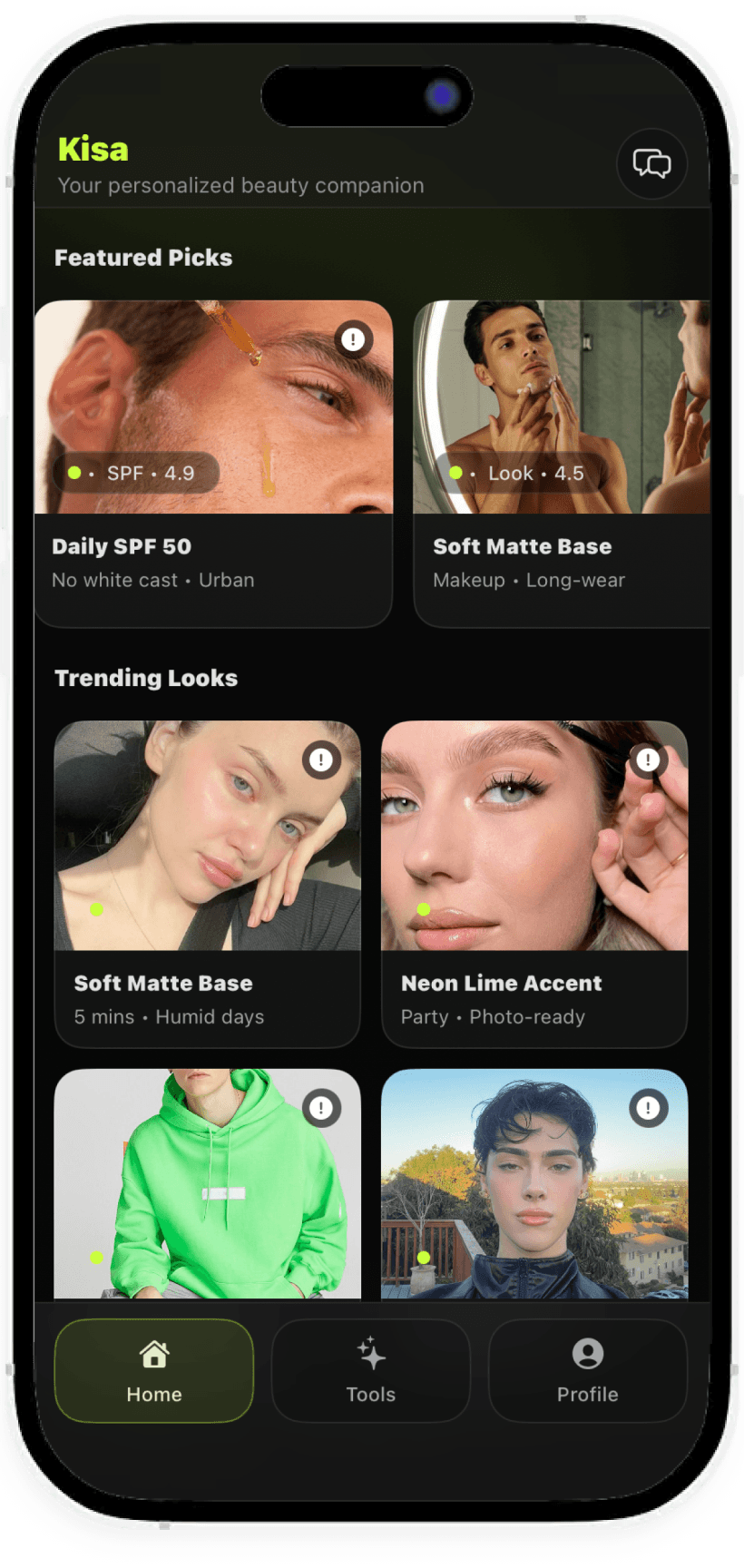
Task: Open the Daily SPF 50 featured card
Action: pos(213,463)
